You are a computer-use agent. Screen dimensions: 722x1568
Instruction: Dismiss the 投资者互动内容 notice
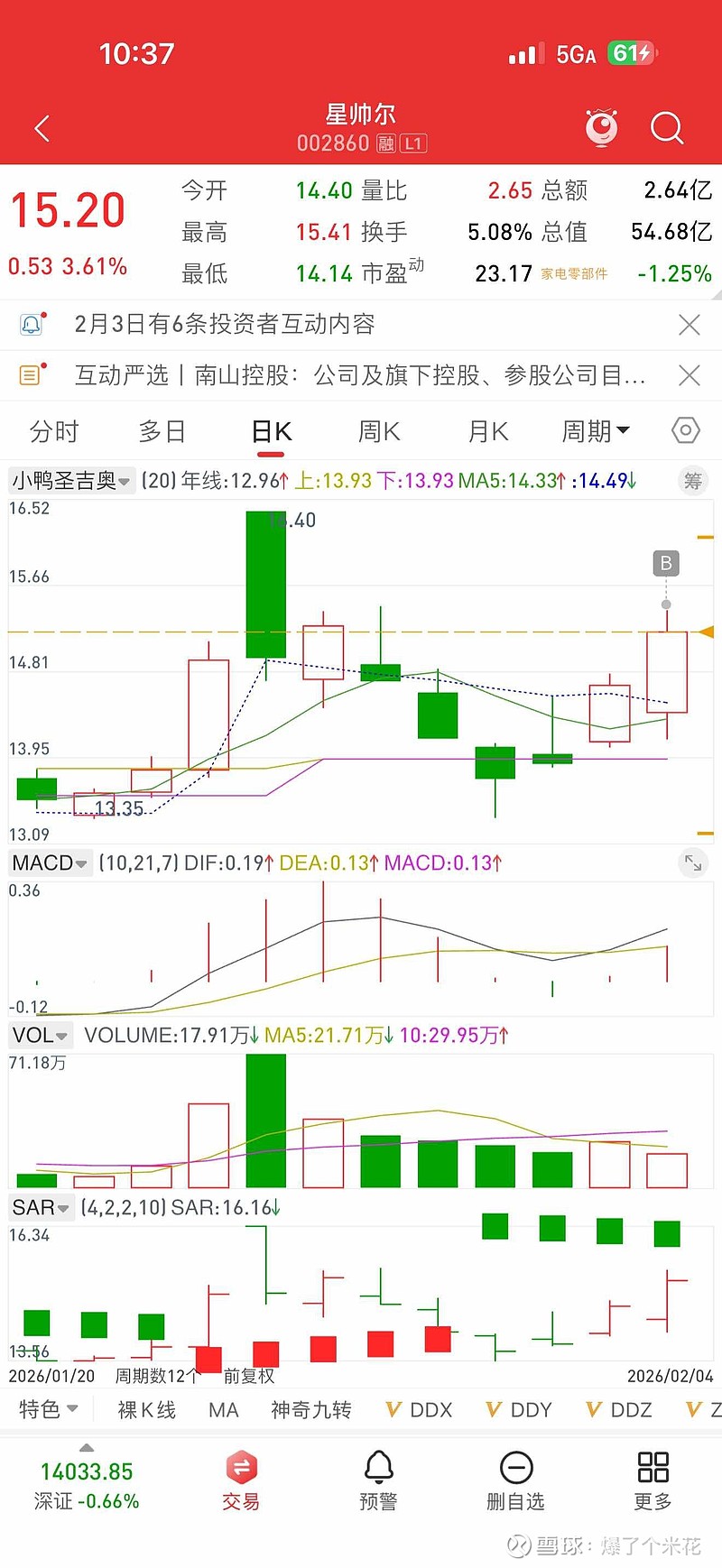pyautogui.click(x=689, y=325)
